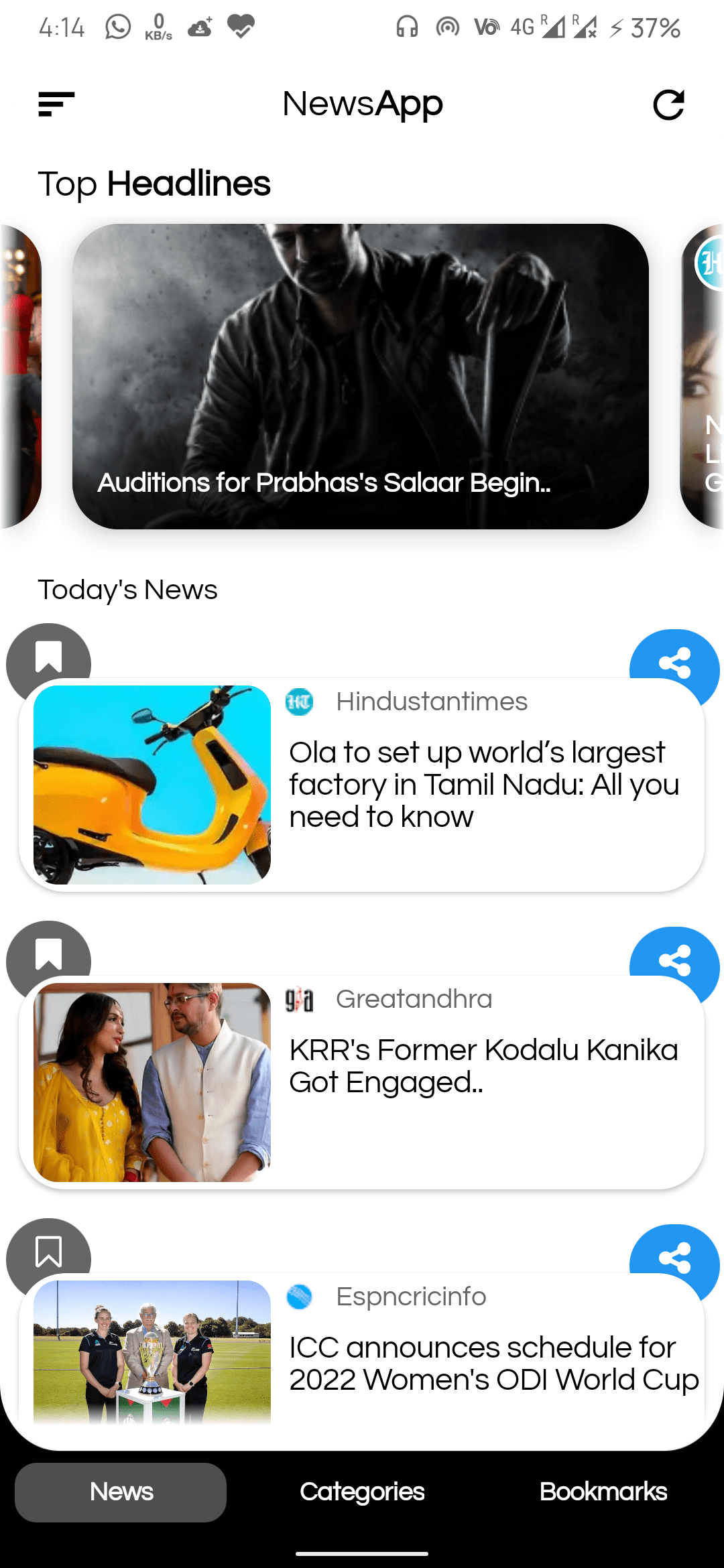Image resolution: width=724 pixels, height=1568 pixels.
Task: Refresh the news feed
Action: (x=668, y=105)
